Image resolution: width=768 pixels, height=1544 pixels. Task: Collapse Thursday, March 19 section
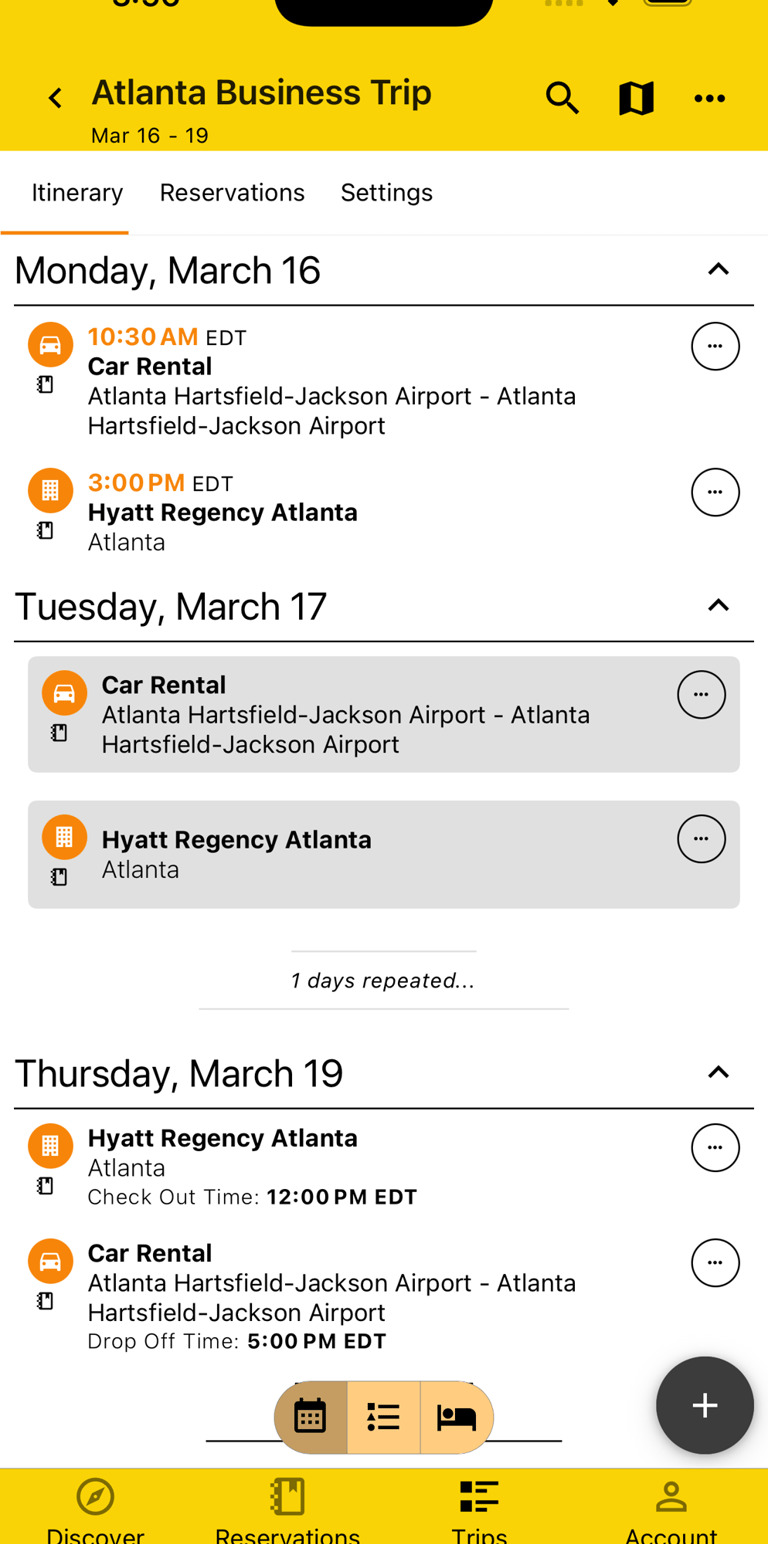pyautogui.click(x=718, y=1071)
